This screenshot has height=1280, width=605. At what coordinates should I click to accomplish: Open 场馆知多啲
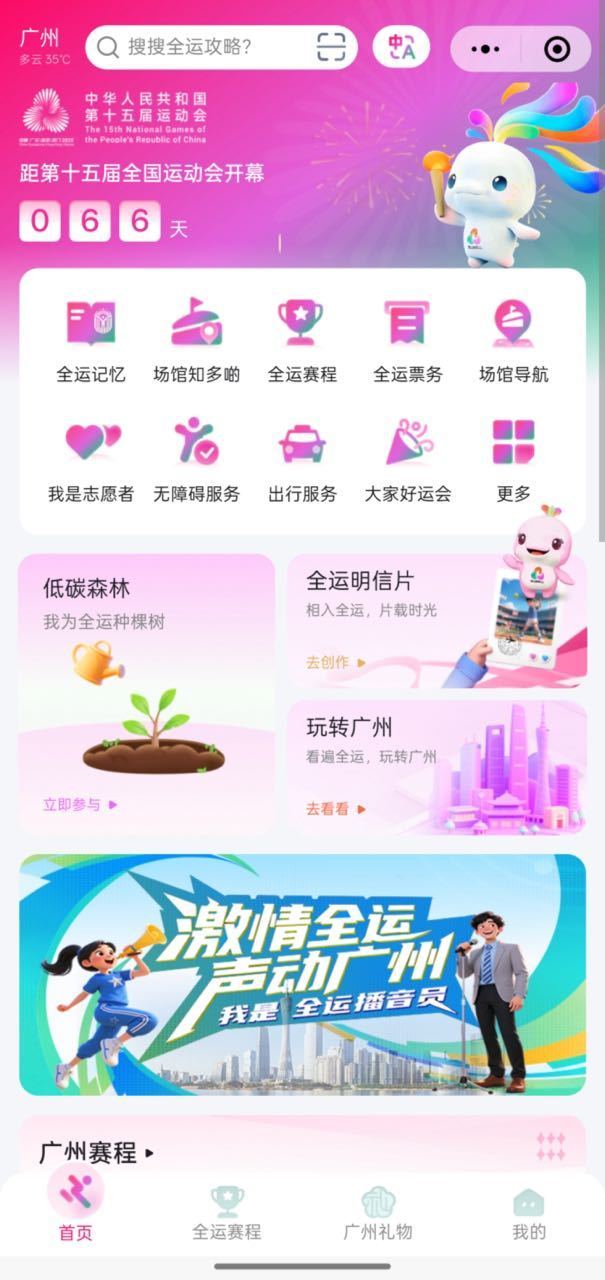click(197, 342)
